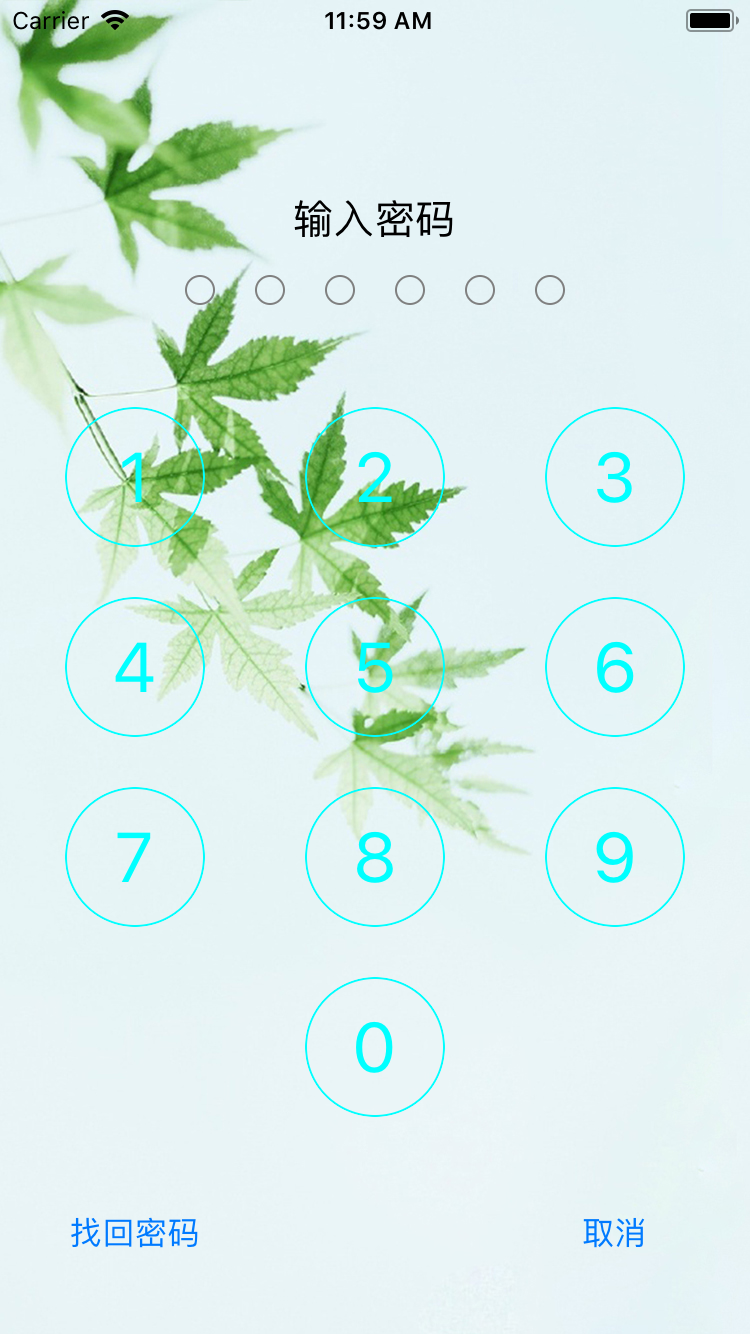Tap the number 8 key
The width and height of the screenshot is (750, 1334).
[375, 857]
